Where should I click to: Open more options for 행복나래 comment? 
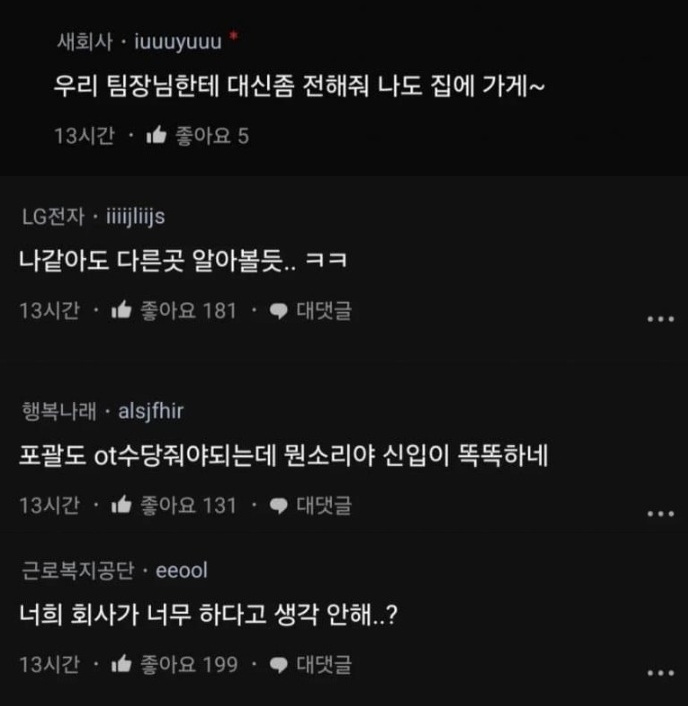click(x=660, y=513)
